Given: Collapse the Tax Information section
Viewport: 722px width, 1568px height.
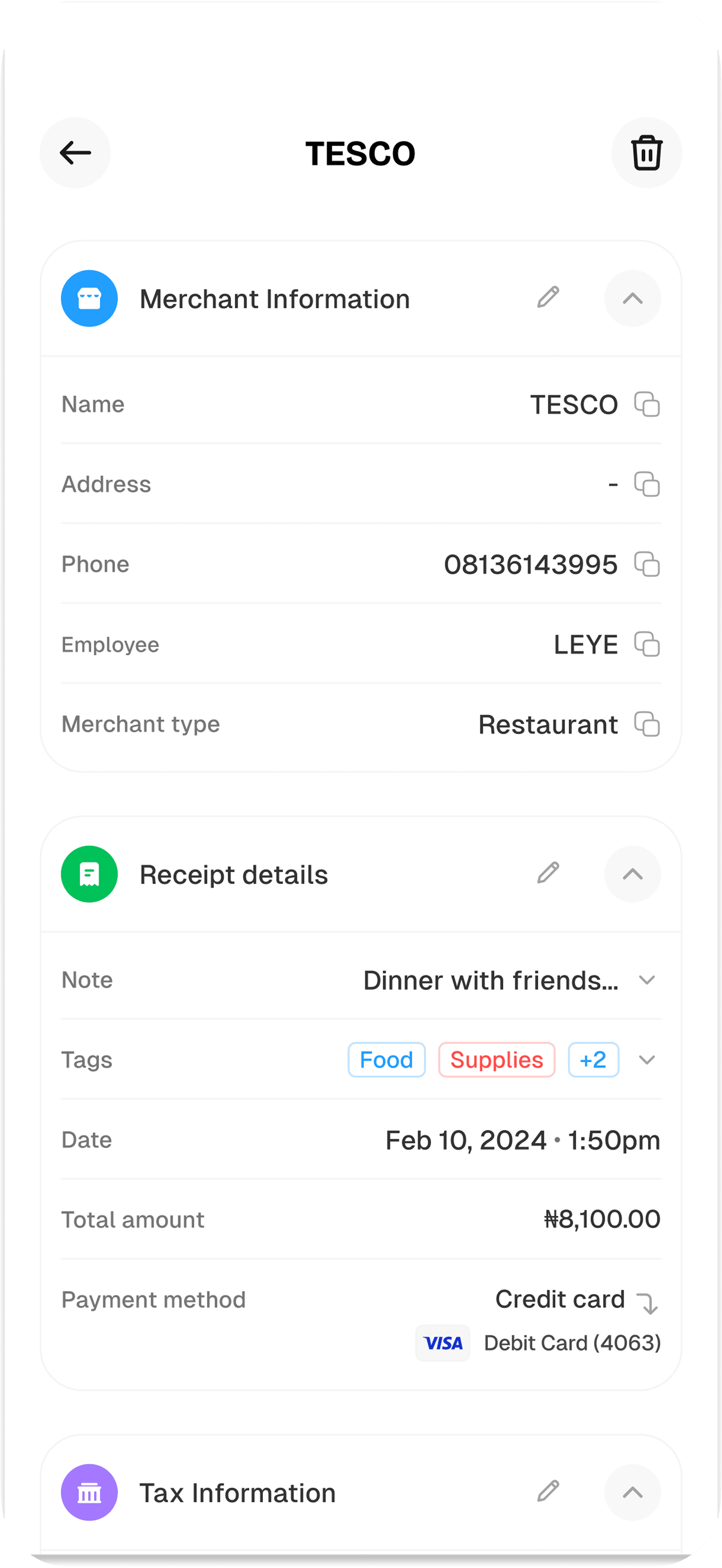Looking at the screenshot, I should [632, 1493].
